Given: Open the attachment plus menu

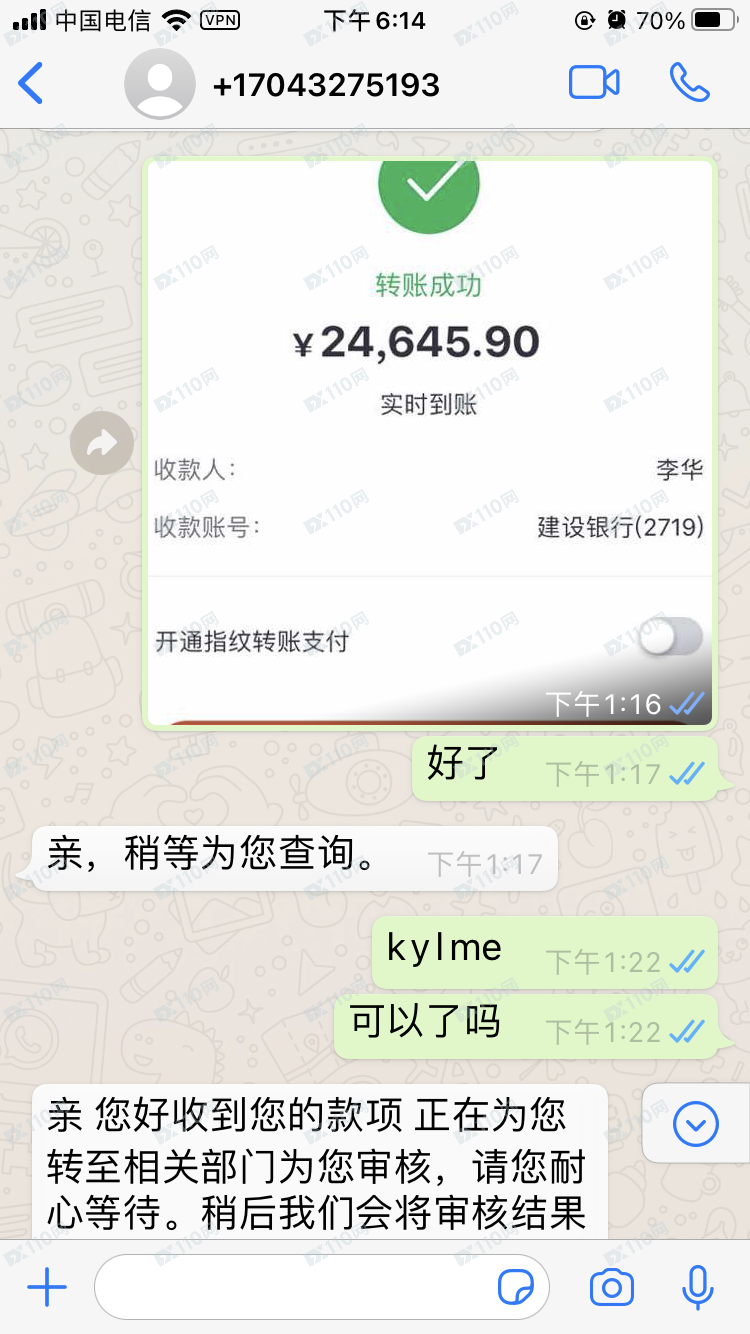Looking at the screenshot, I should pyautogui.click(x=46, y=1288).
